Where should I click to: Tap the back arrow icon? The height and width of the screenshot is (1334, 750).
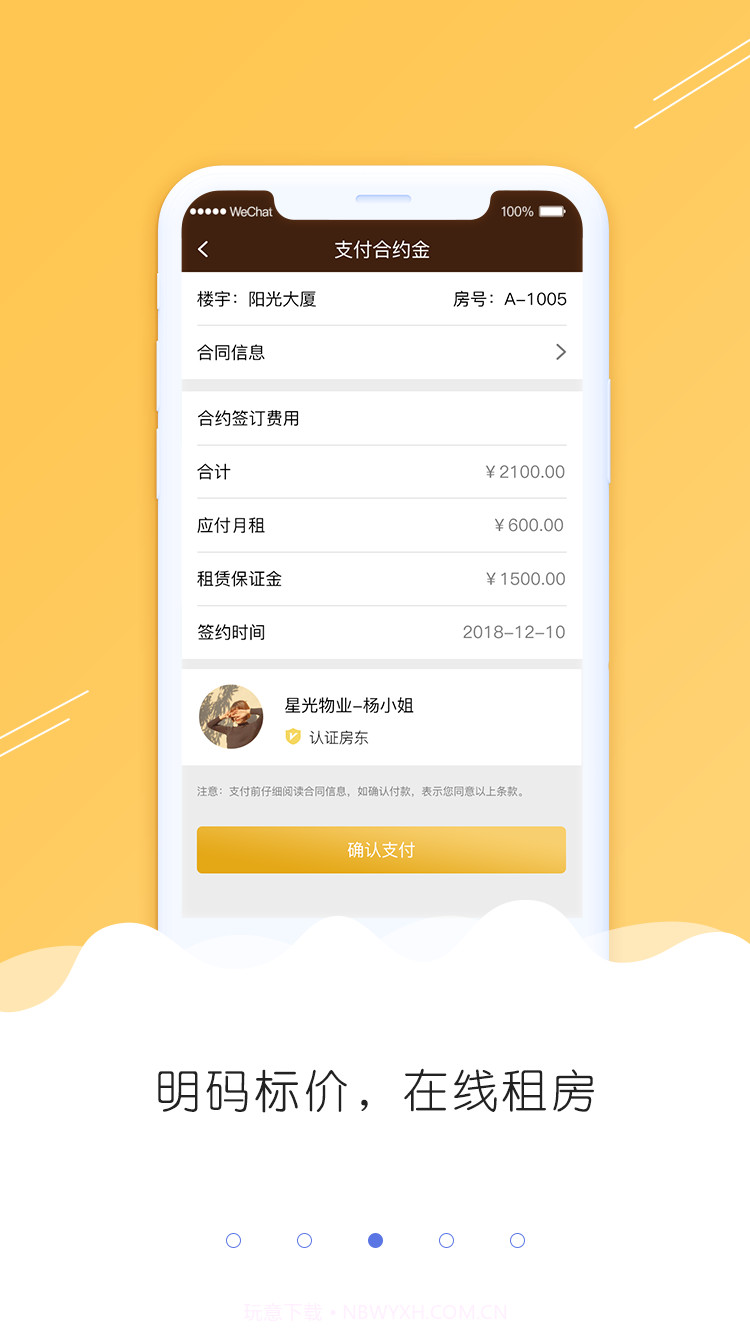[203, 249]
